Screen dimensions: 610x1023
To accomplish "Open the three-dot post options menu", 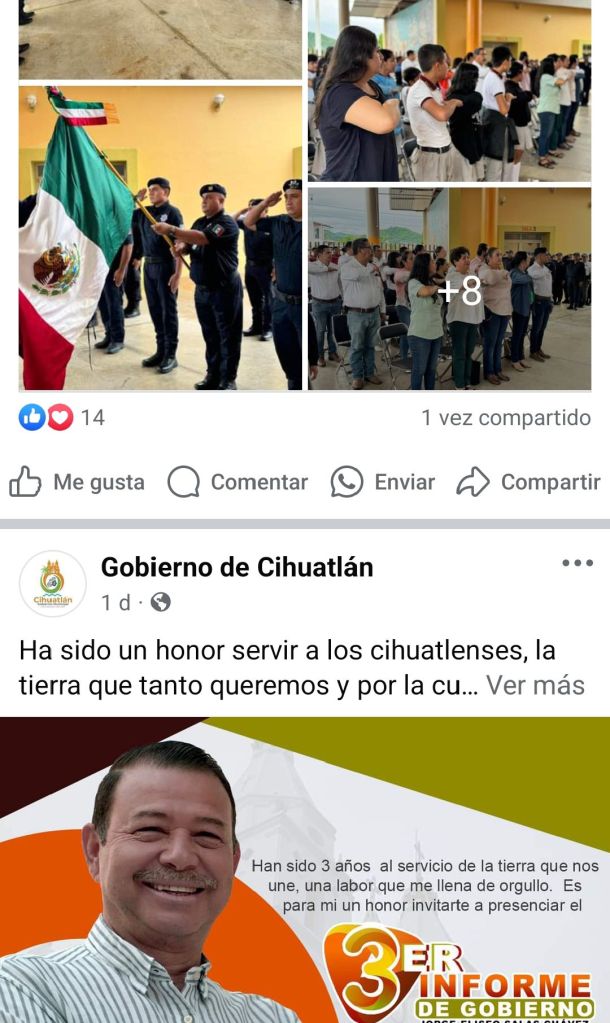I will [577, 563].
